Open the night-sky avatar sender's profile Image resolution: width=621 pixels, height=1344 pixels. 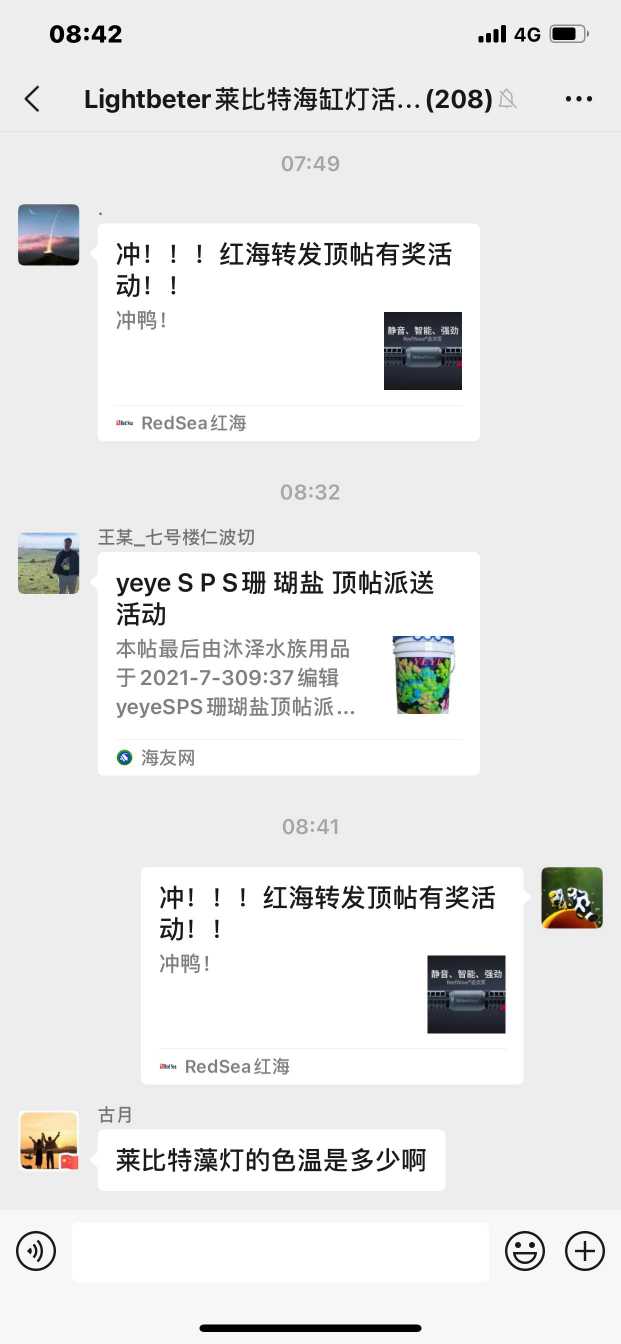[48, 235]
